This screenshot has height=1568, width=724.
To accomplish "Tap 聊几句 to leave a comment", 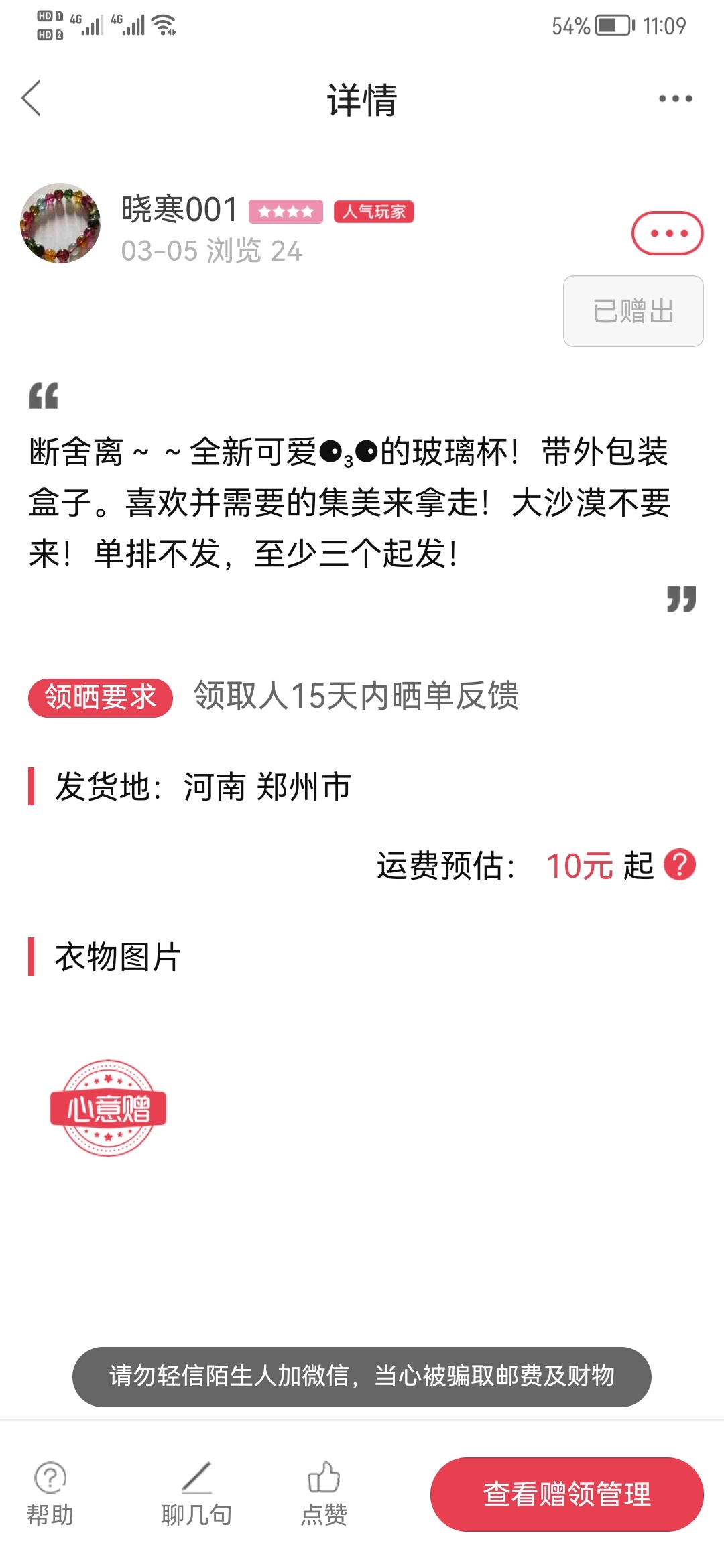I will tap(196, 1494).
